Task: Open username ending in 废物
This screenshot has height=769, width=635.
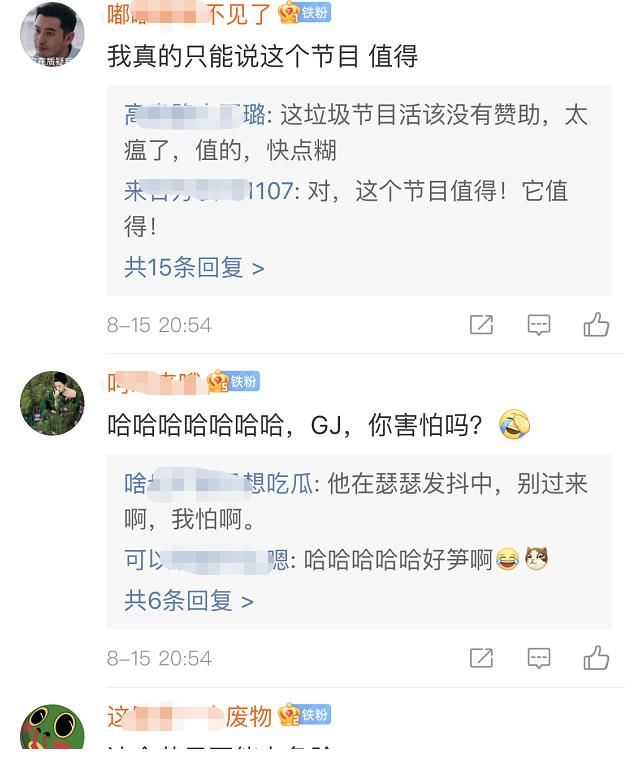Action: pyautogui.click(x=189, y=716)
